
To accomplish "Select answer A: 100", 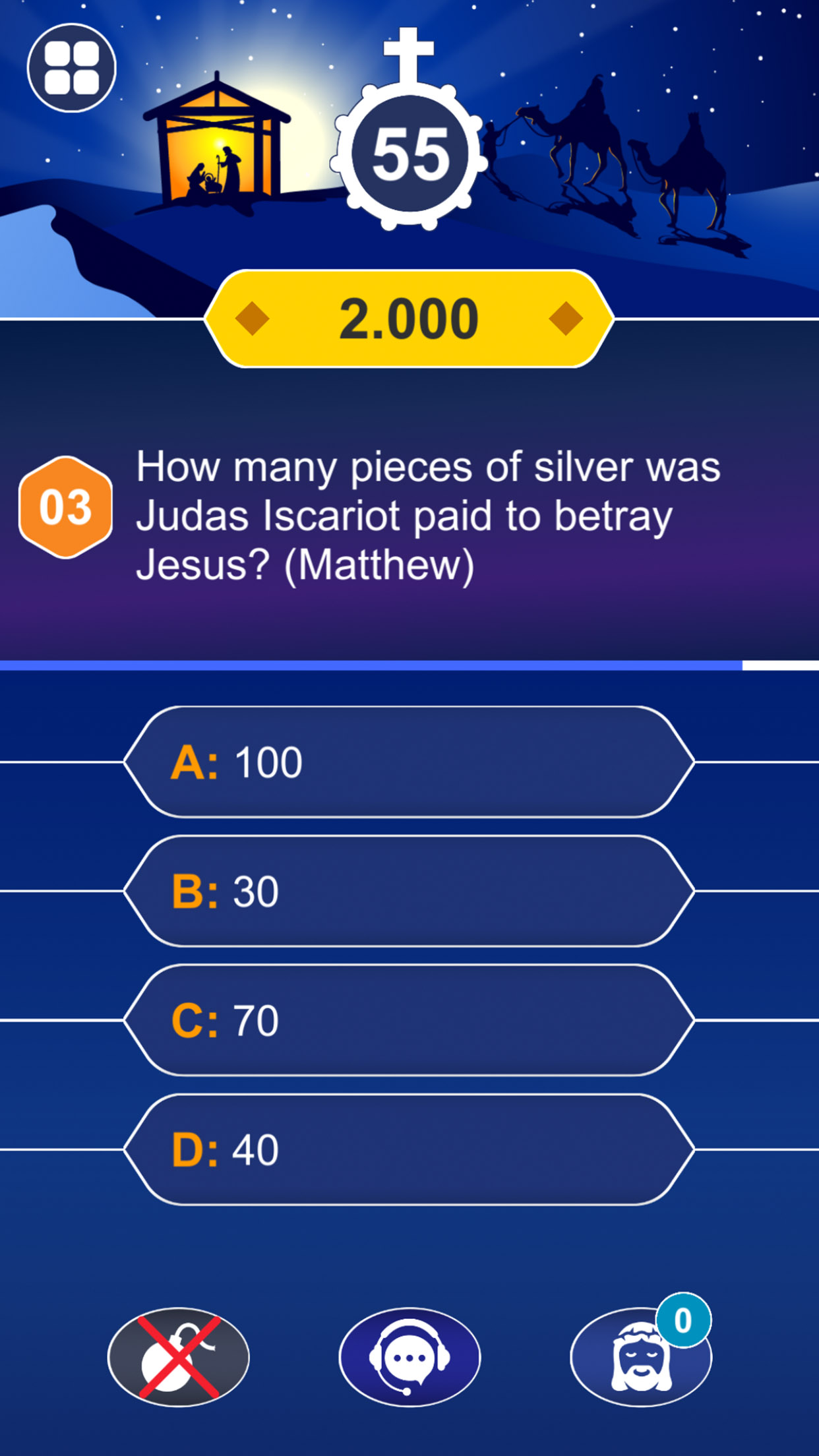I will coord(409,762).
